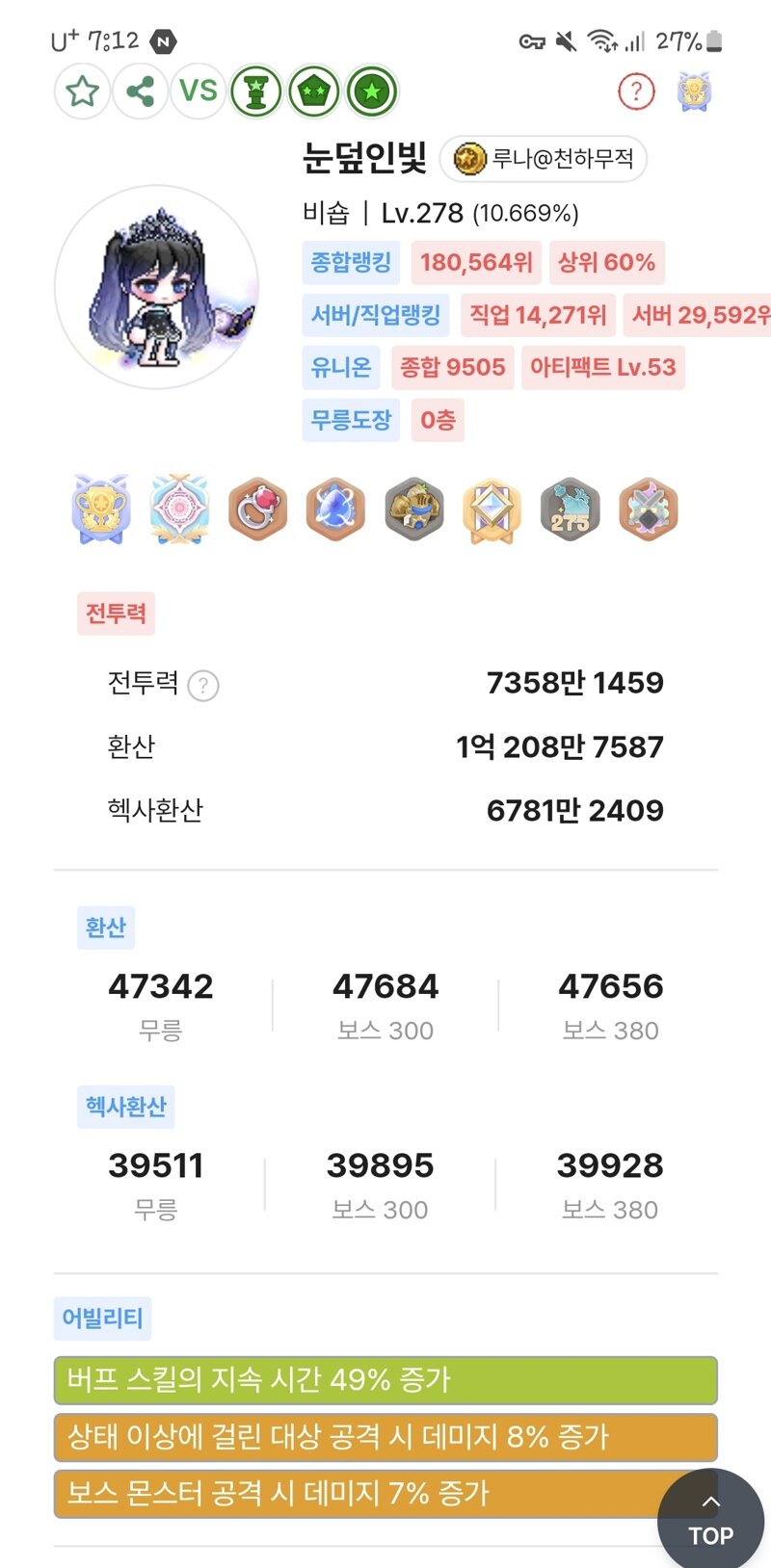Viewport: 771px width, 1568px height.
Task: Open the character avatar image
Action: pos(157,287)
